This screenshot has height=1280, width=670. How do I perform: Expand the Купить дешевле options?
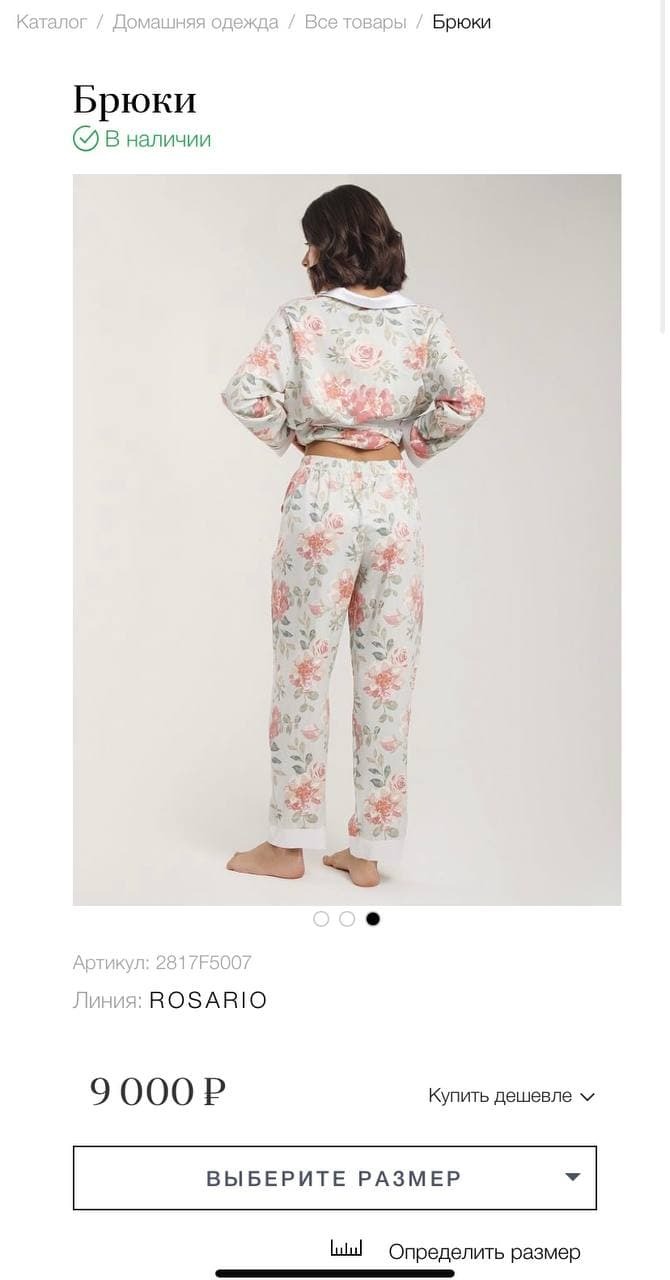click(x=511, y=1096)
